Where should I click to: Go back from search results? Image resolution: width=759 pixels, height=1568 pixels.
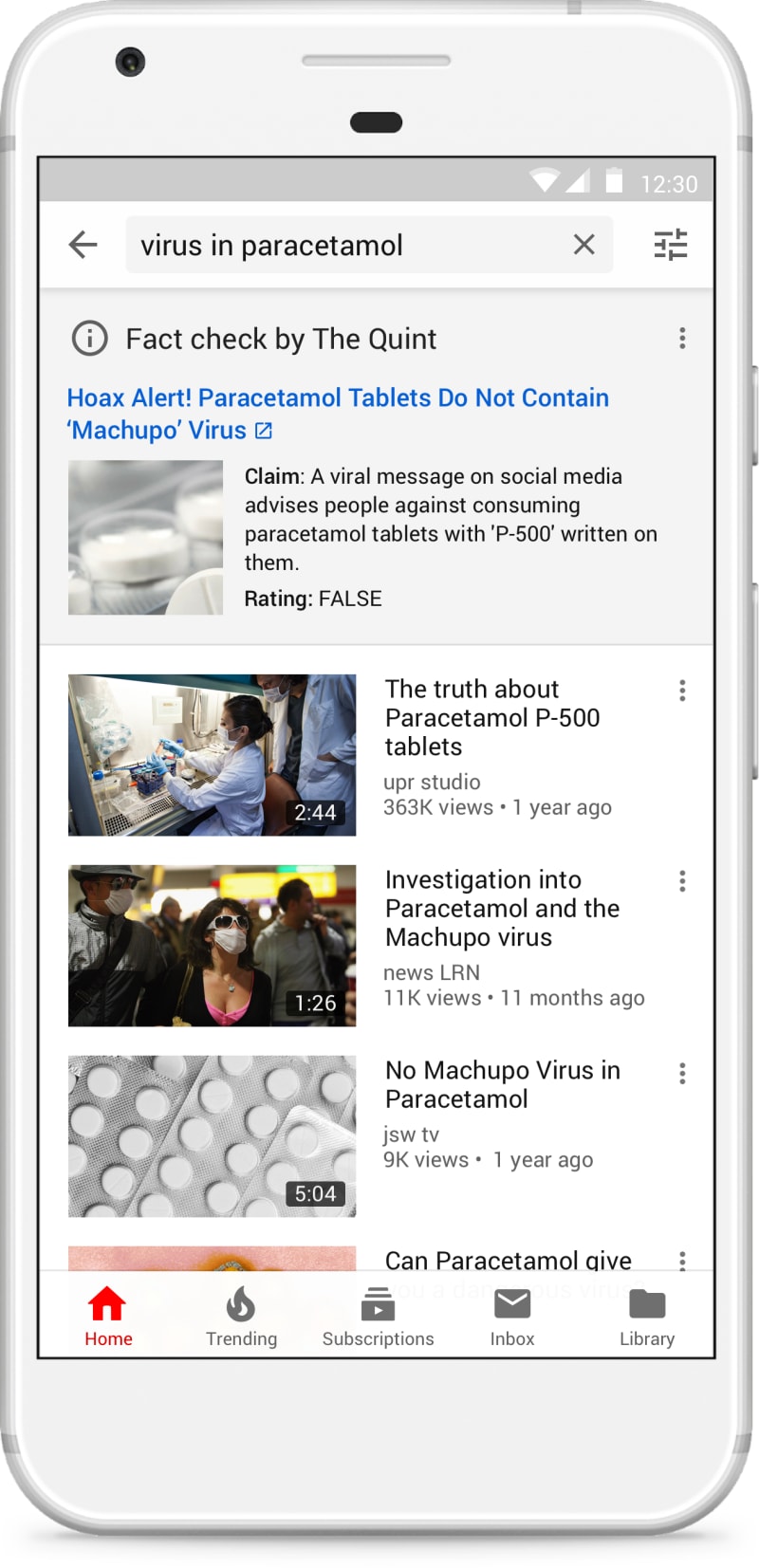83,245
